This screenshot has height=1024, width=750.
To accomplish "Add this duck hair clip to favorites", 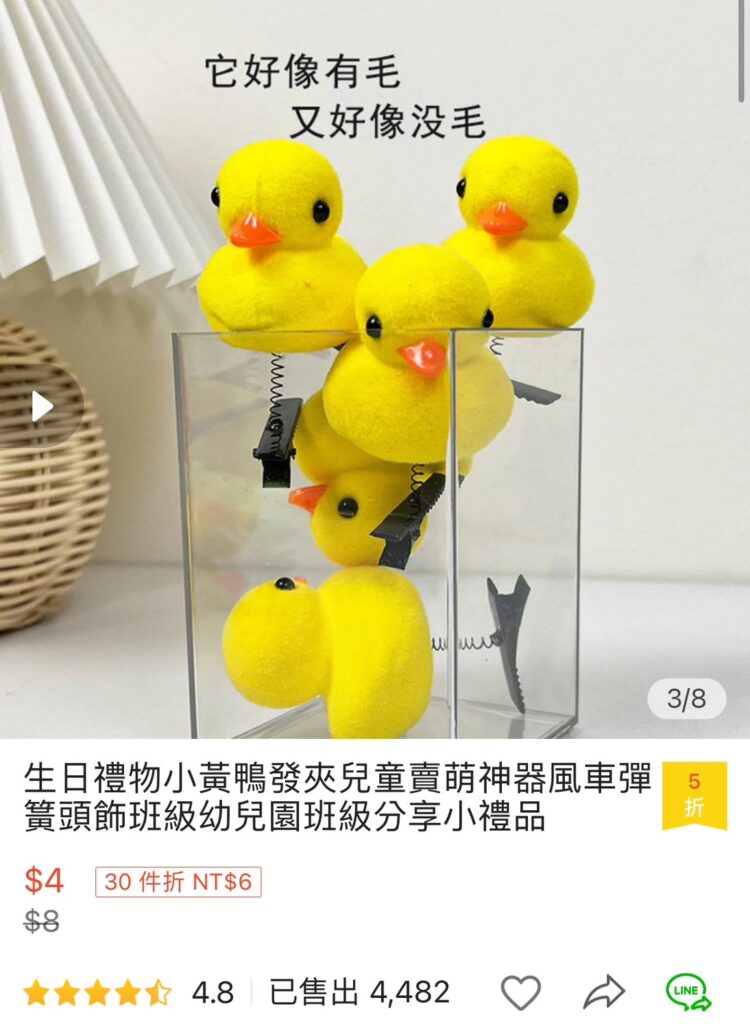I will coord(520,992).
